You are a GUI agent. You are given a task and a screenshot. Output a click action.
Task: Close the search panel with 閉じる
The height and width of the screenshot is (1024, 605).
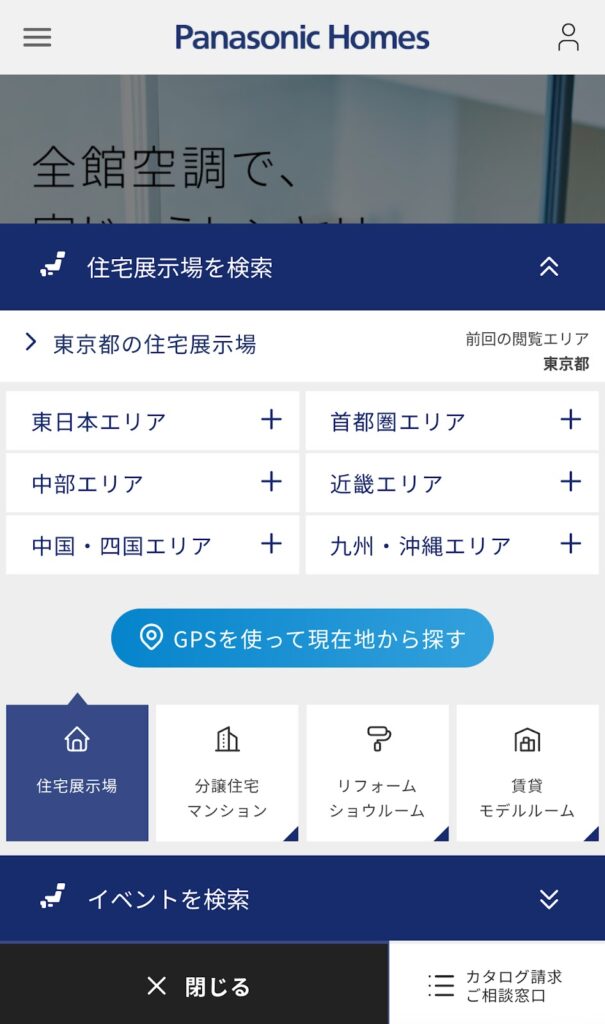coord(194,986)
